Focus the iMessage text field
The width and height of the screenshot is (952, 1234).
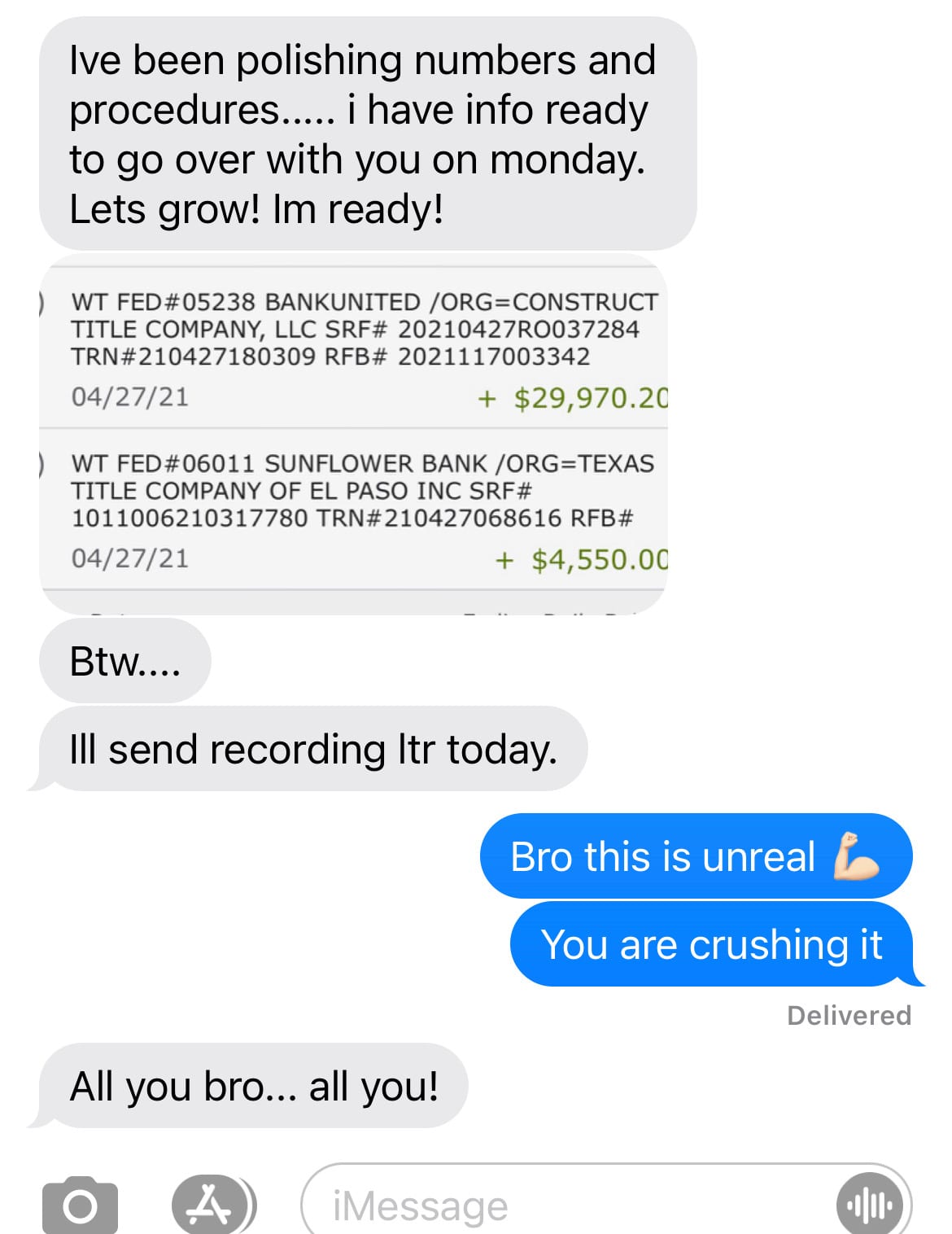click(x=561, y=1206)
